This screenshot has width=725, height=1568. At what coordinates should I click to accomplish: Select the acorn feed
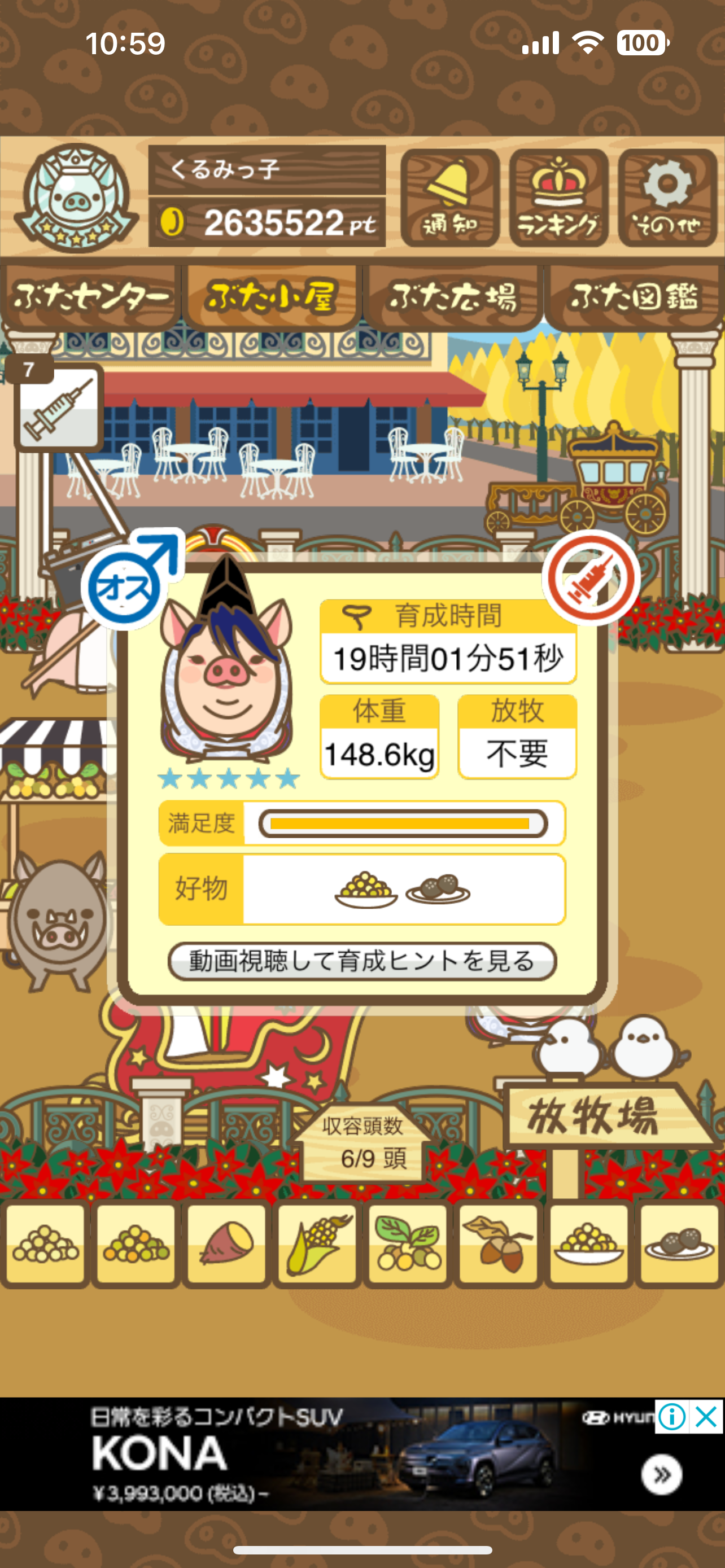coord(498,1244)
